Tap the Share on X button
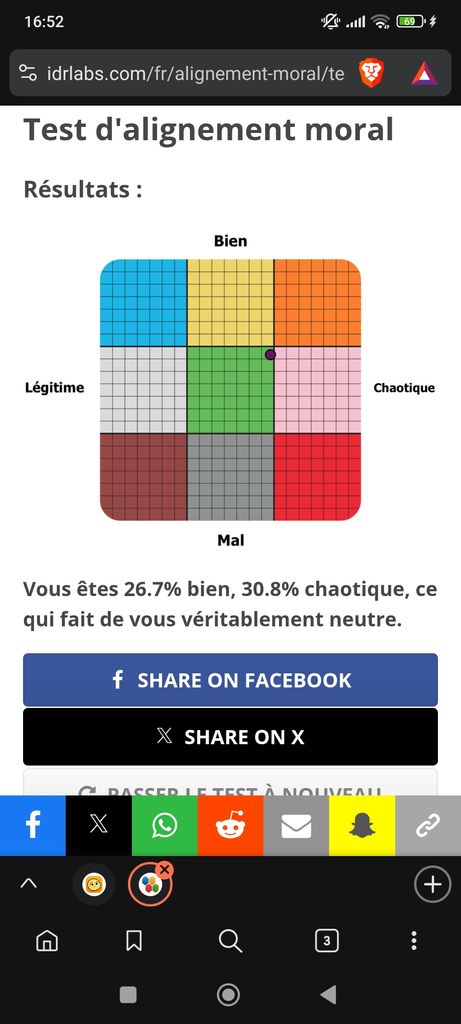This screenshot has height=1024, width=461. click(x=230, y=737)
